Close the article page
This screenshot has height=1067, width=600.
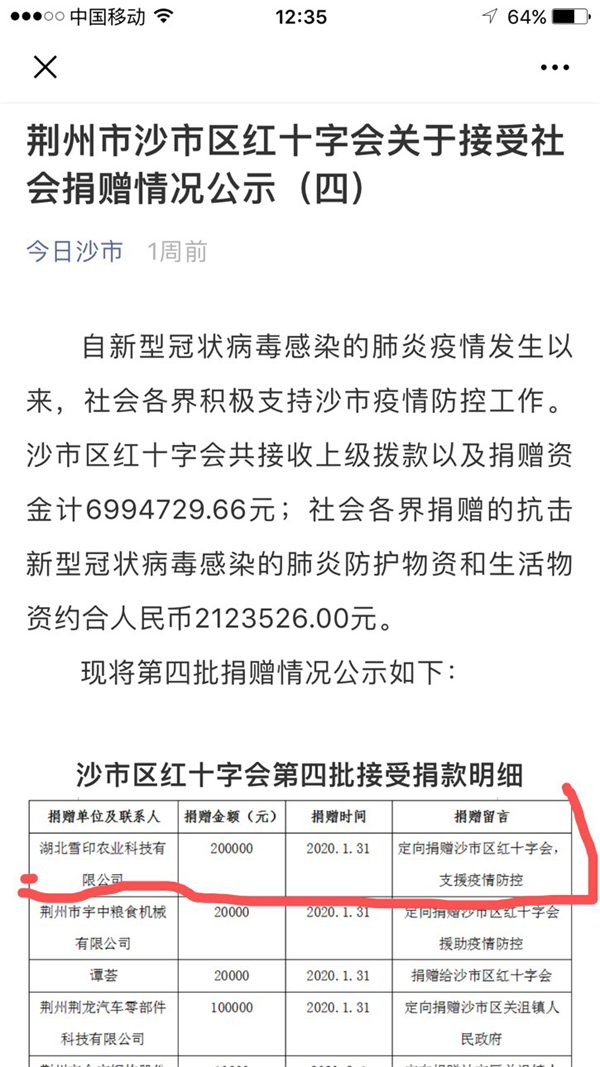pos(45,67)
